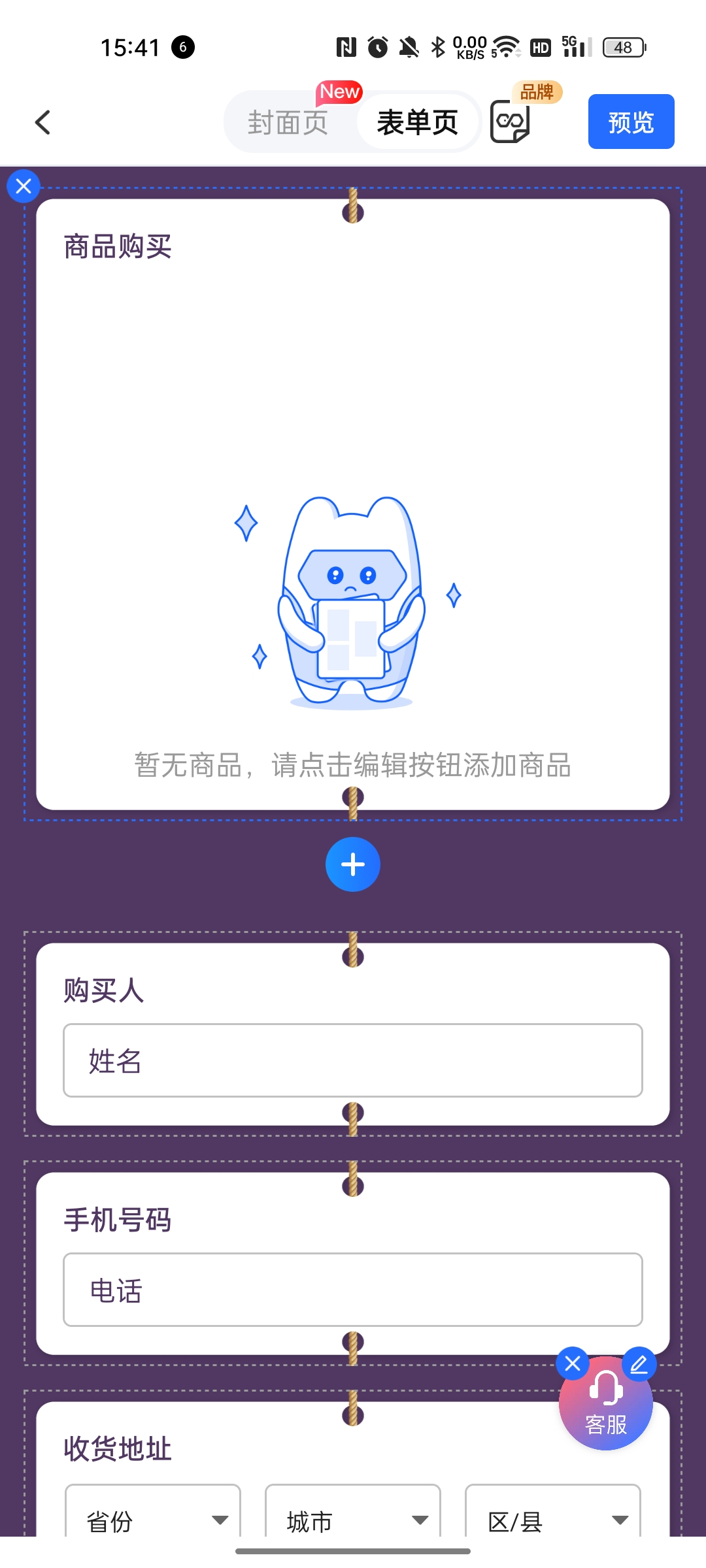Remove the 商品购买 component with the X
The image size is (706, 1568).
(24, 187)
